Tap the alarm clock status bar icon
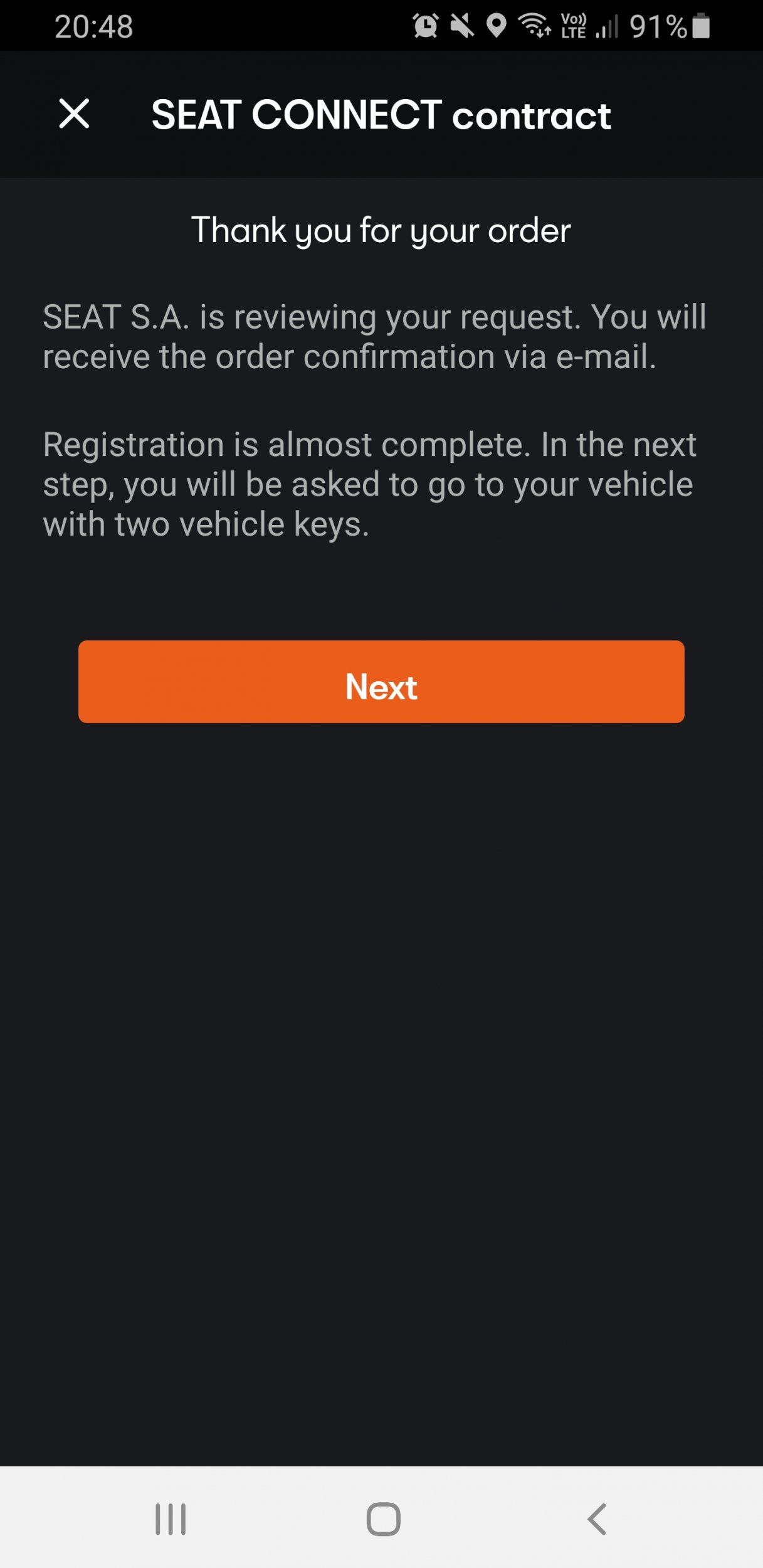Viewport: 763px width, 1568px height. pos(426,25)
